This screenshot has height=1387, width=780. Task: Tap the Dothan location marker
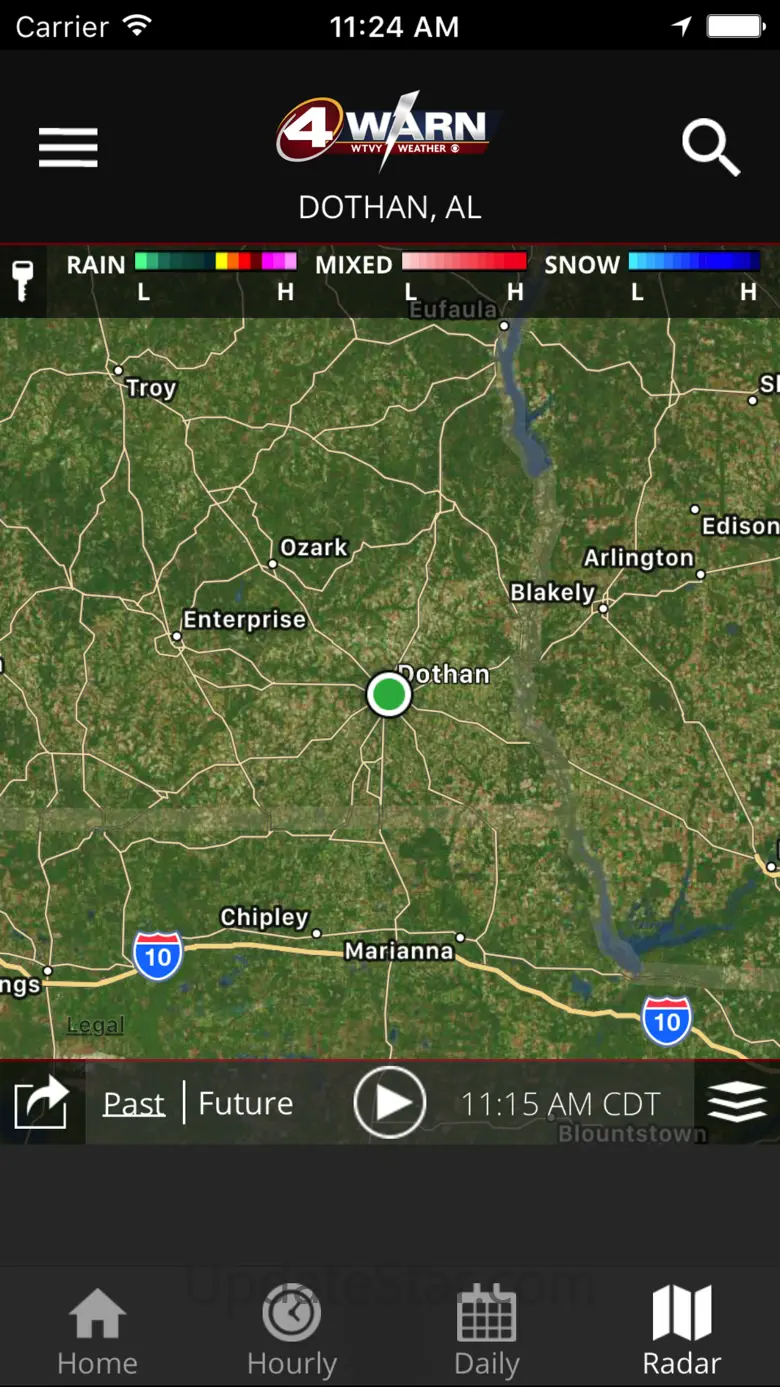coord(389,693)
